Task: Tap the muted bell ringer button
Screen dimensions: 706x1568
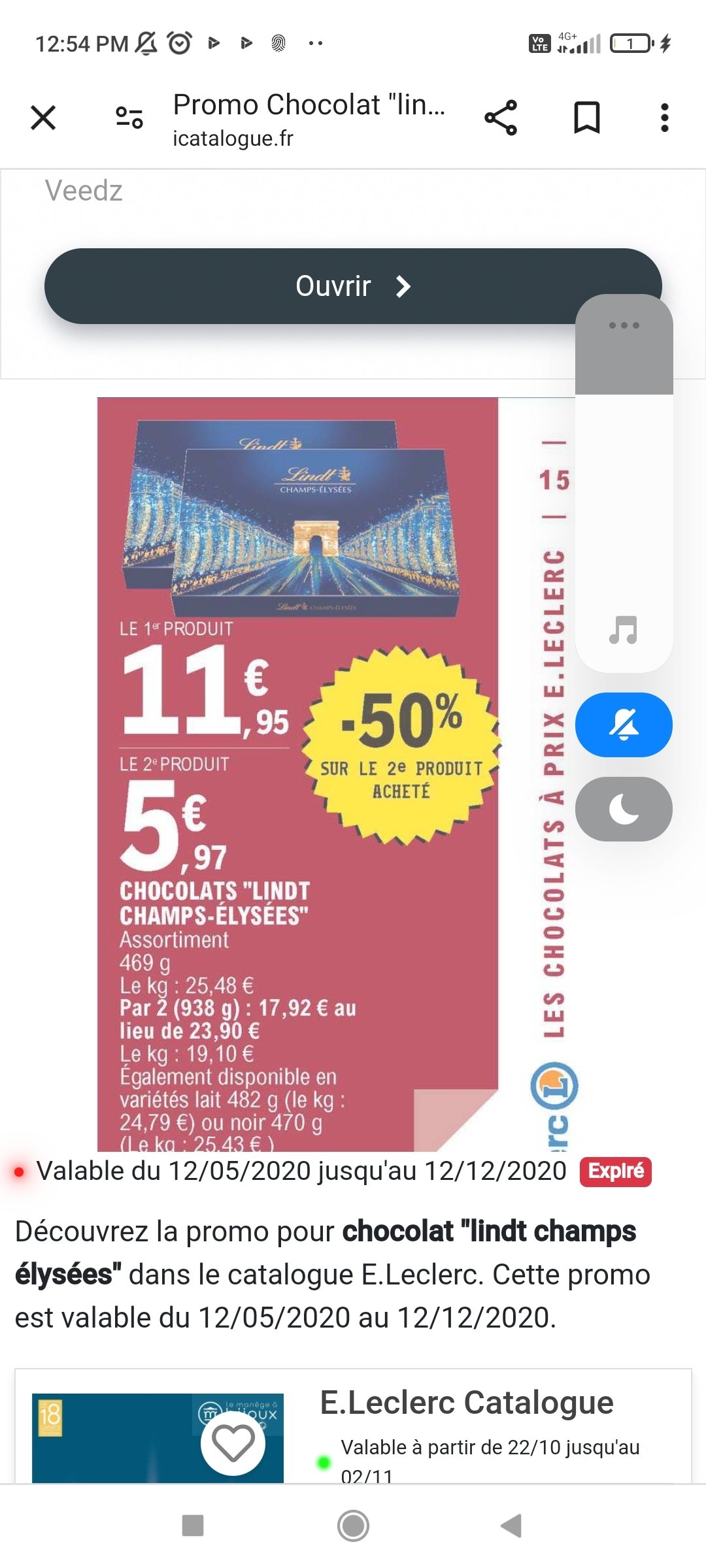Action: [x=624, y=725]
